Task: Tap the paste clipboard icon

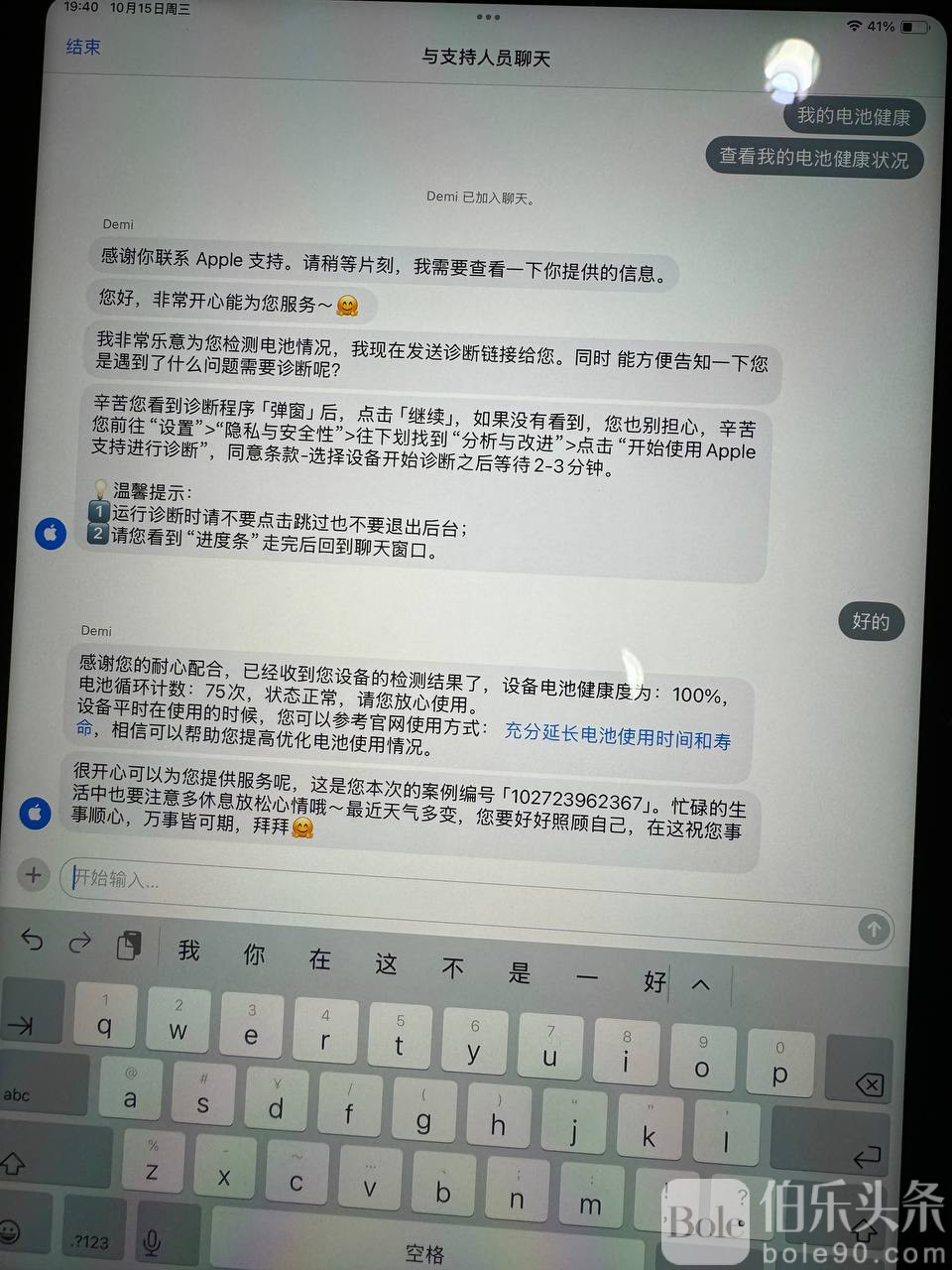Action: coord(128,946)
